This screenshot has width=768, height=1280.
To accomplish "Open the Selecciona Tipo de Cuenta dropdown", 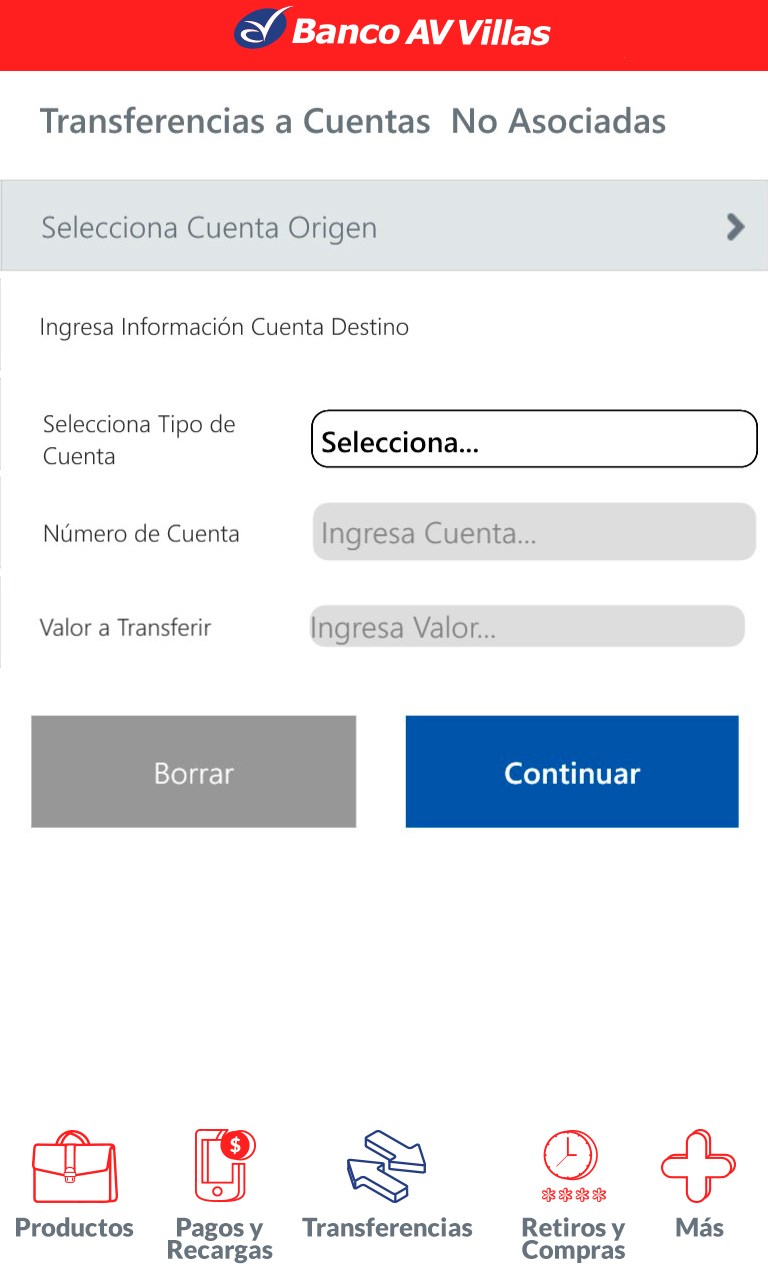I will (534, 439).
